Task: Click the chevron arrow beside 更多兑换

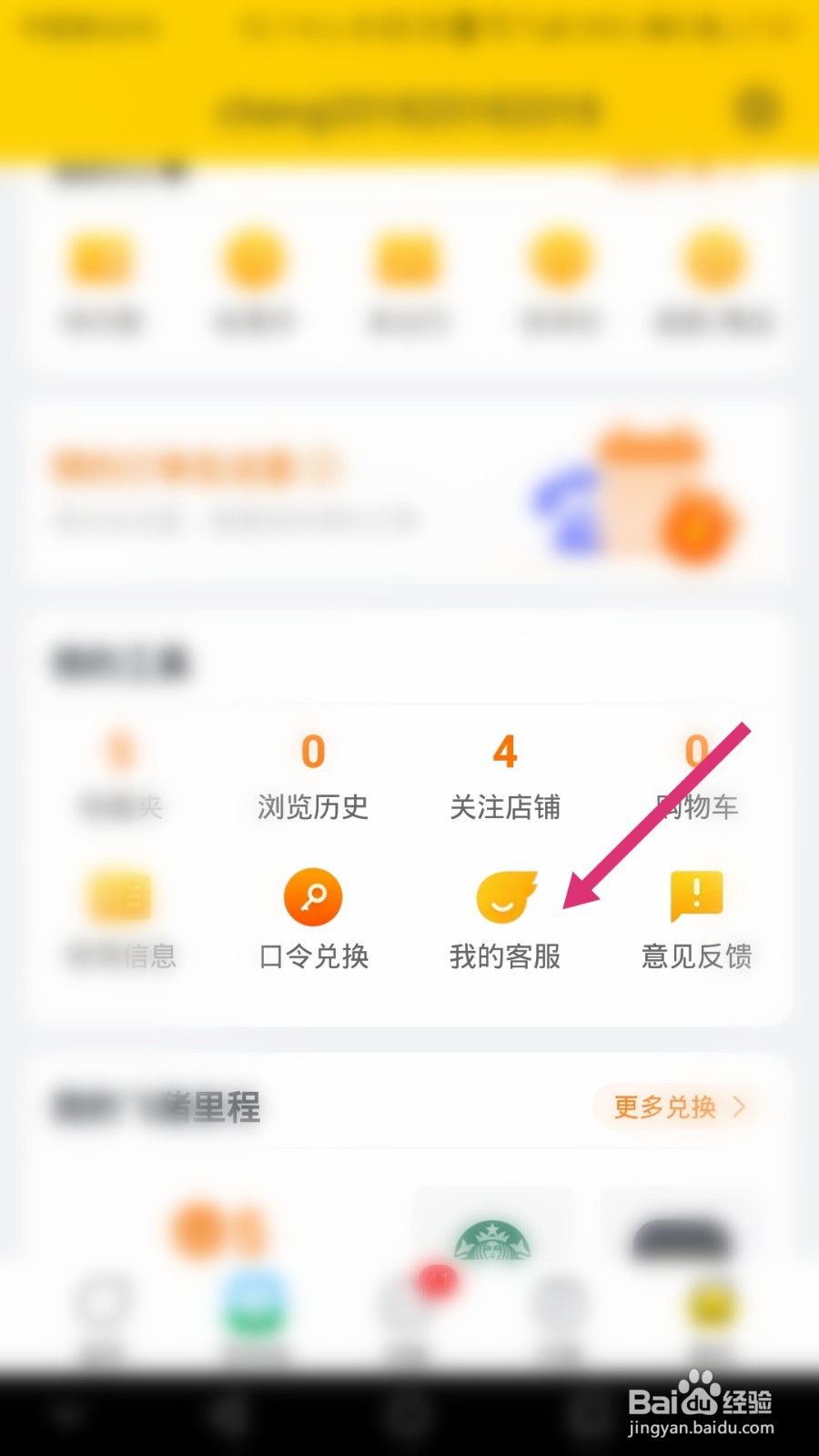Action: (739, 1108)
